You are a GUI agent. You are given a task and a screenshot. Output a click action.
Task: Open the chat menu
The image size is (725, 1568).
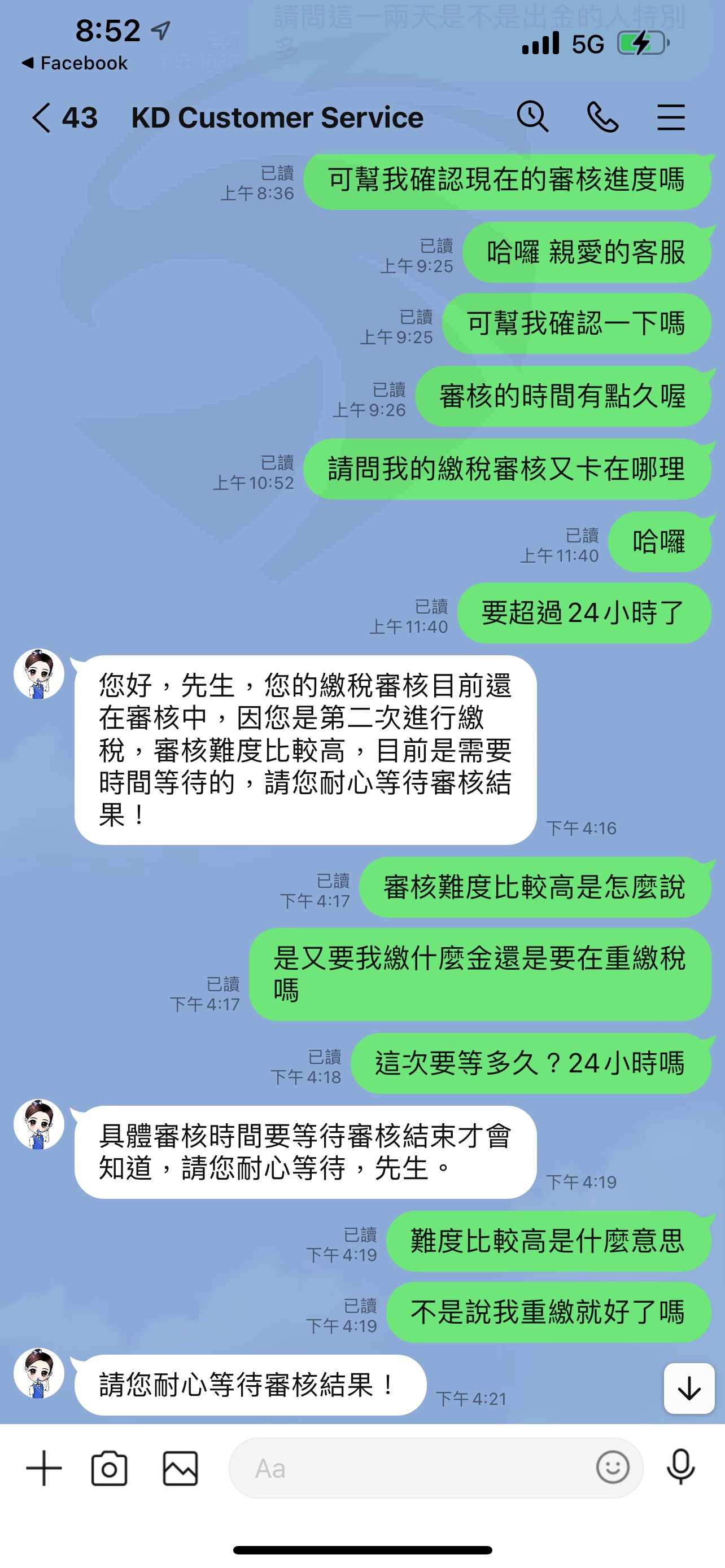coord(671,117)
